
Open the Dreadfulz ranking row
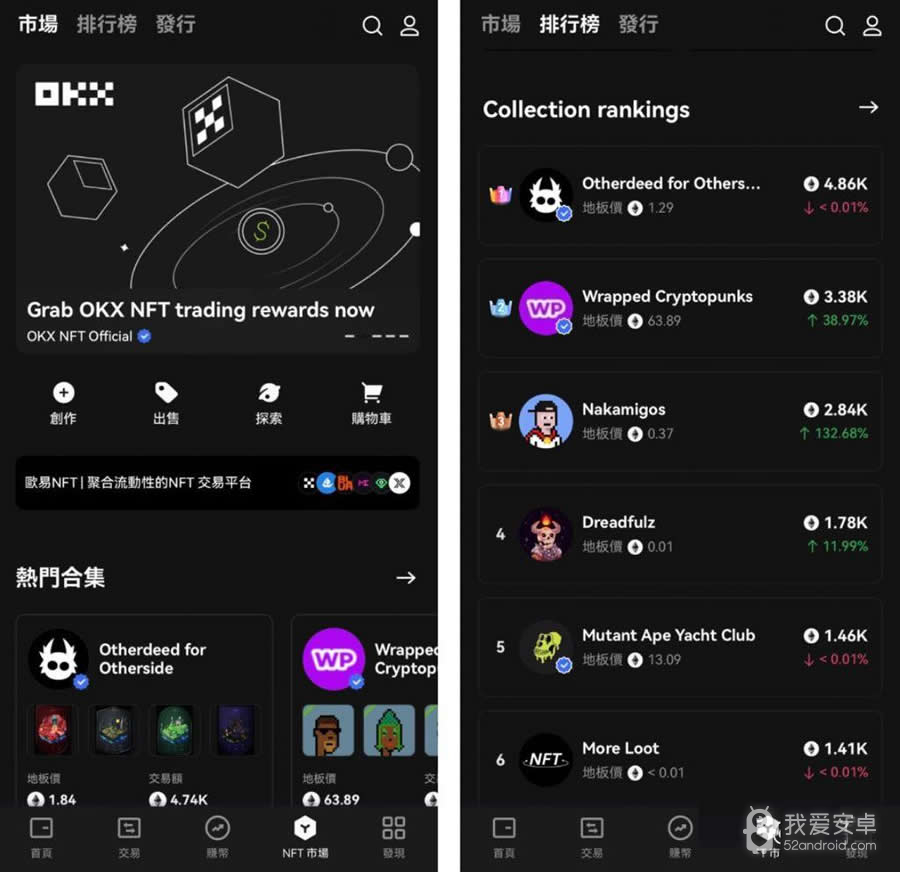coord(680,534)
